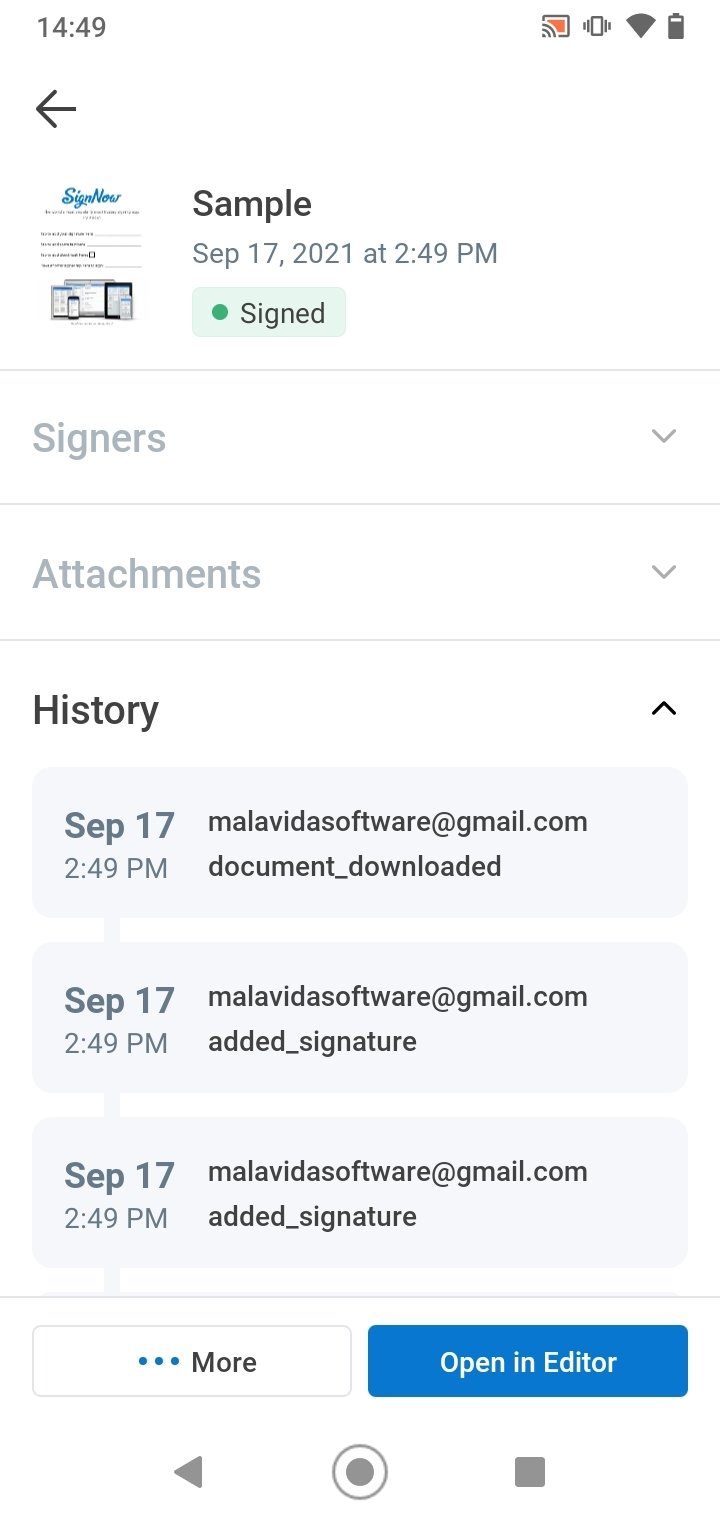This screenshot has width=720, height=1520.
Task: Collapse the History section
Action: click(x=663, y=709)
